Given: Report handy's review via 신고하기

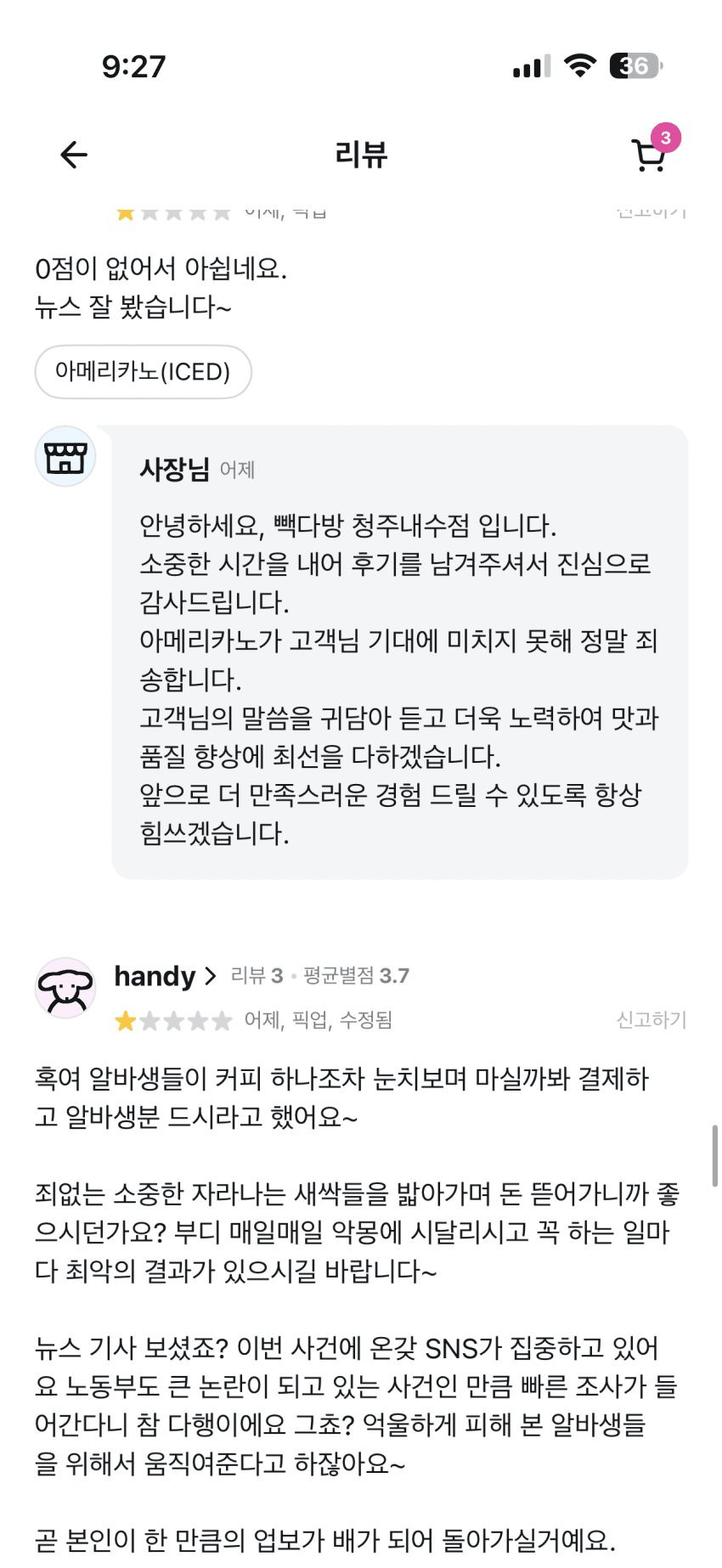Looking at the screenshot, I should [x=651, y=1019].
